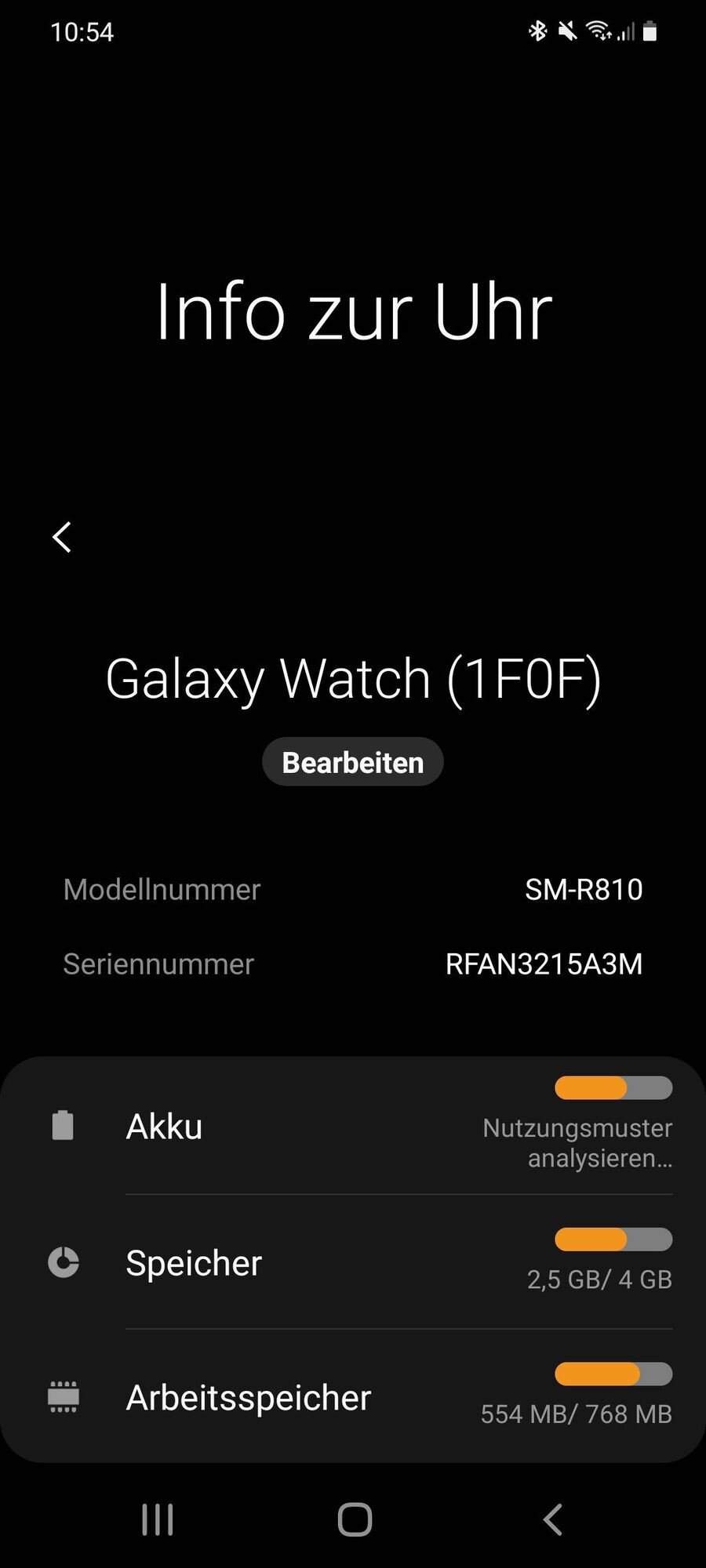Open the Speicher storage details

pos(353,1263)
